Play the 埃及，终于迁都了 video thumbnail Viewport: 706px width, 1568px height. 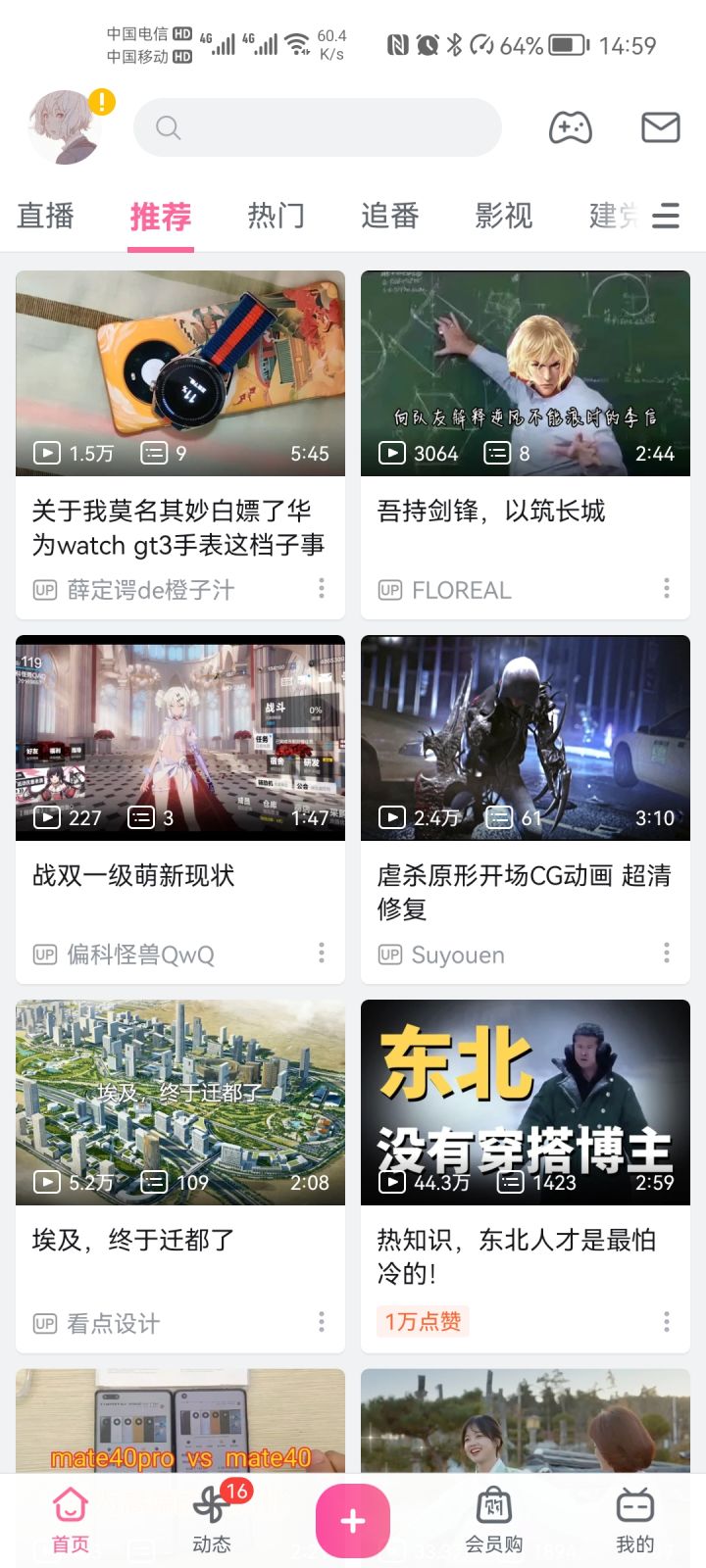click(179, 1102)
